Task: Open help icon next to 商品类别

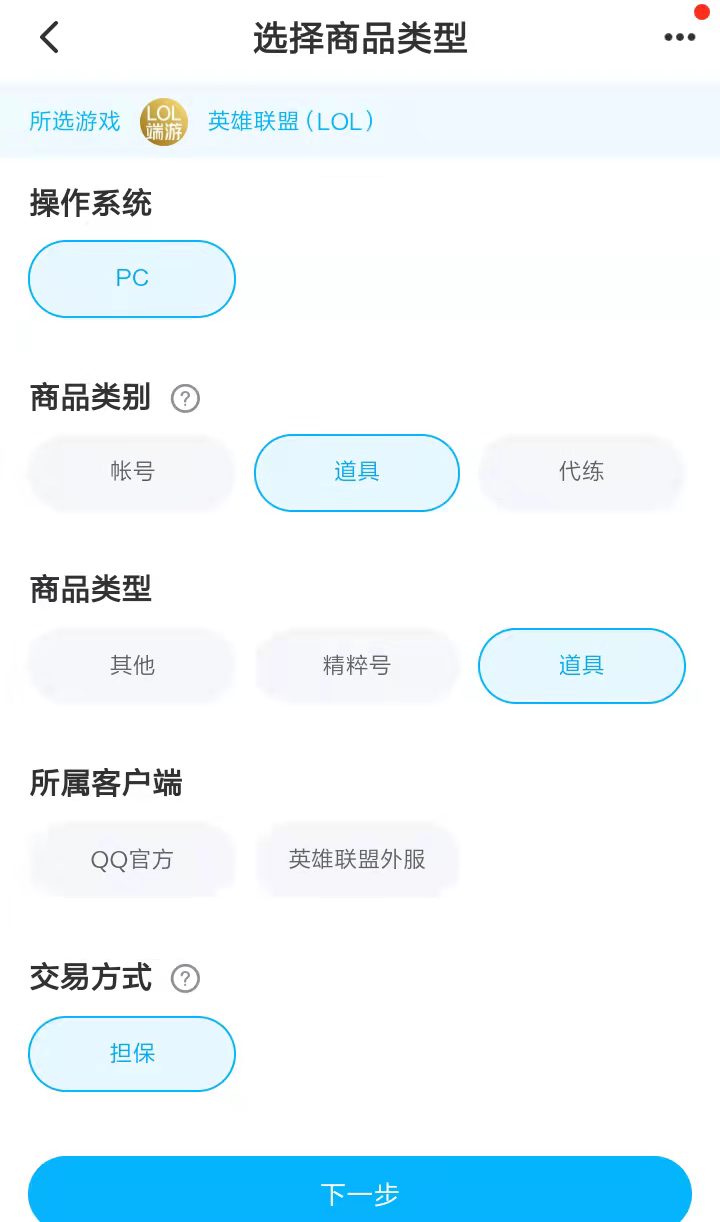Action: pos(185,399)
